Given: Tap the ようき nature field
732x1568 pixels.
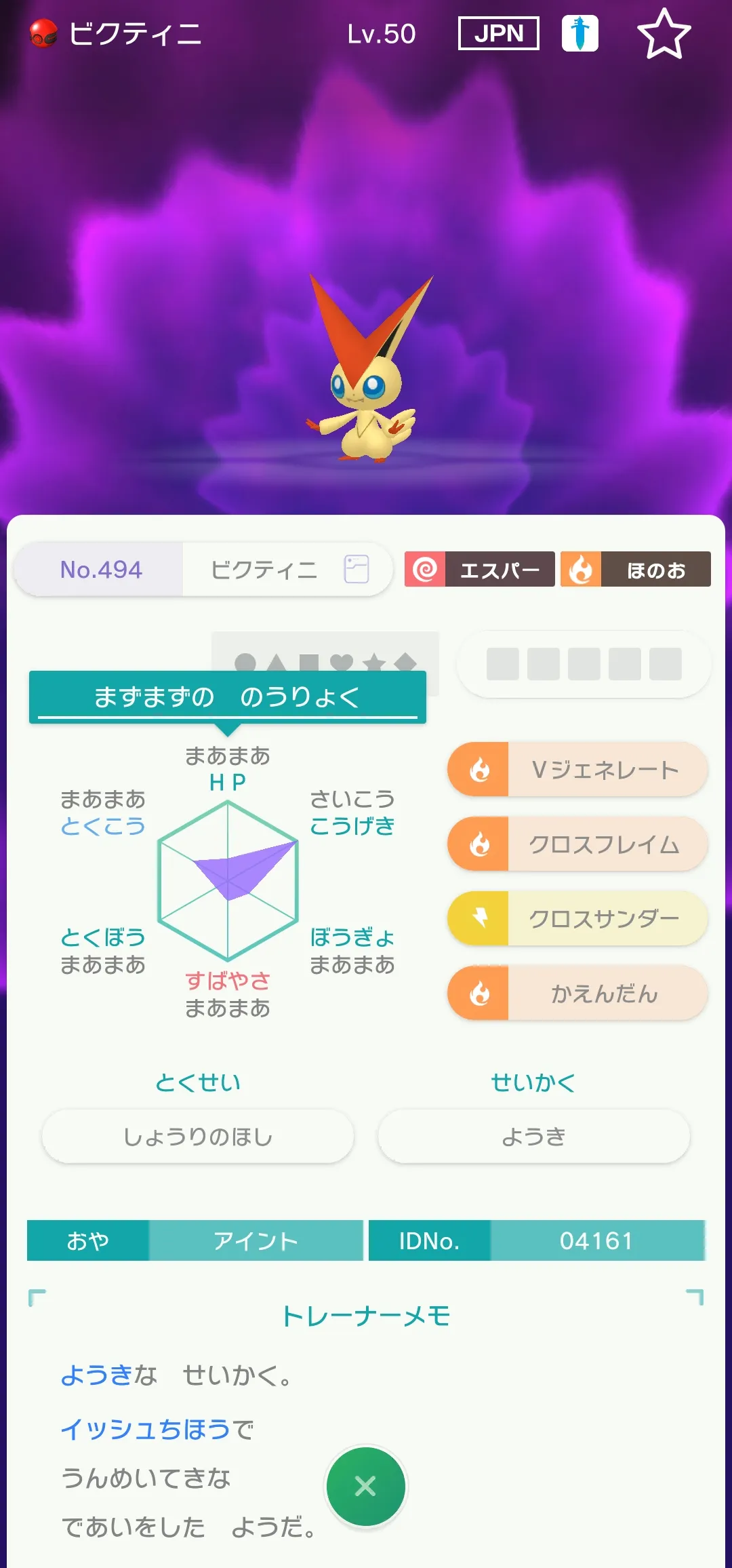Looking at the screenshot, I should 534,1136.
